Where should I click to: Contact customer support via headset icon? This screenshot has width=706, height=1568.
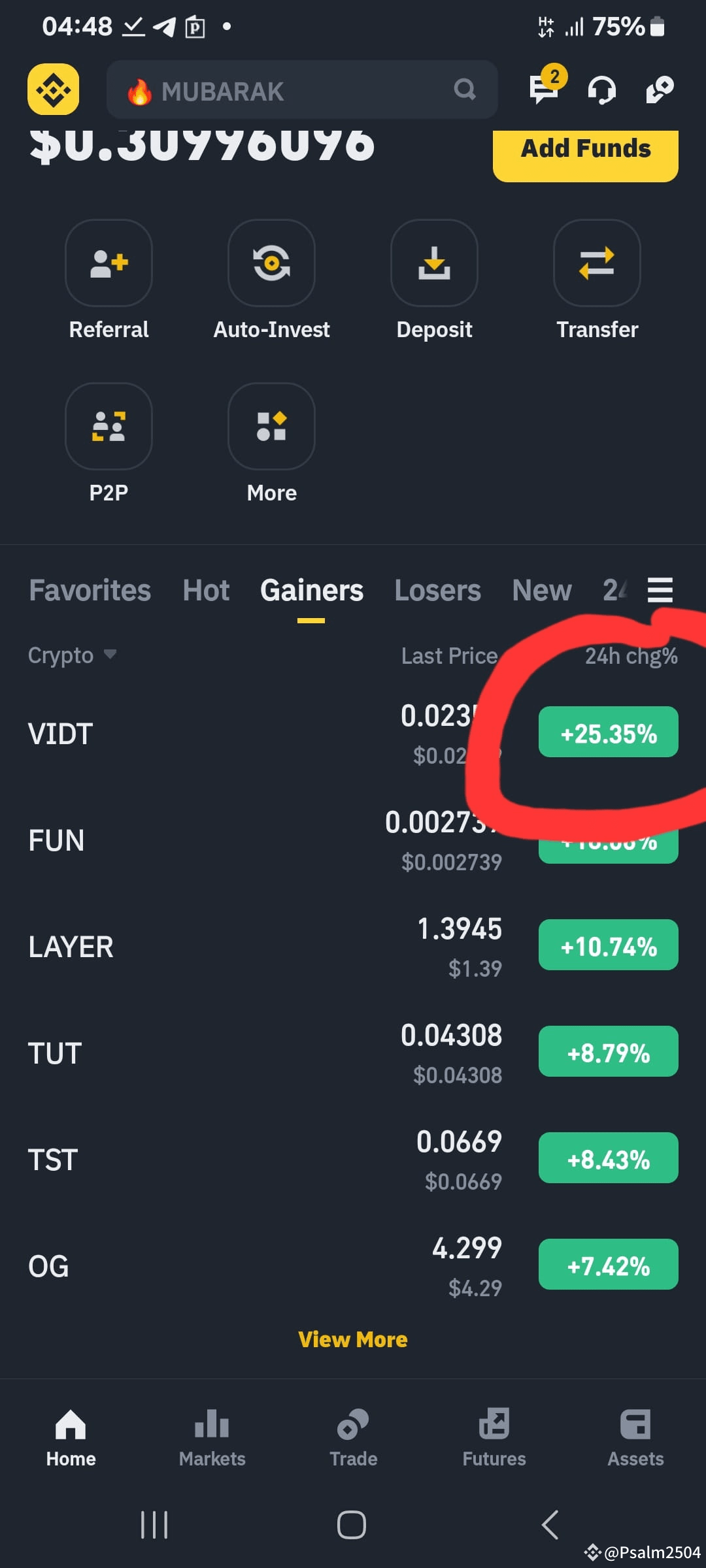[602, 90]
